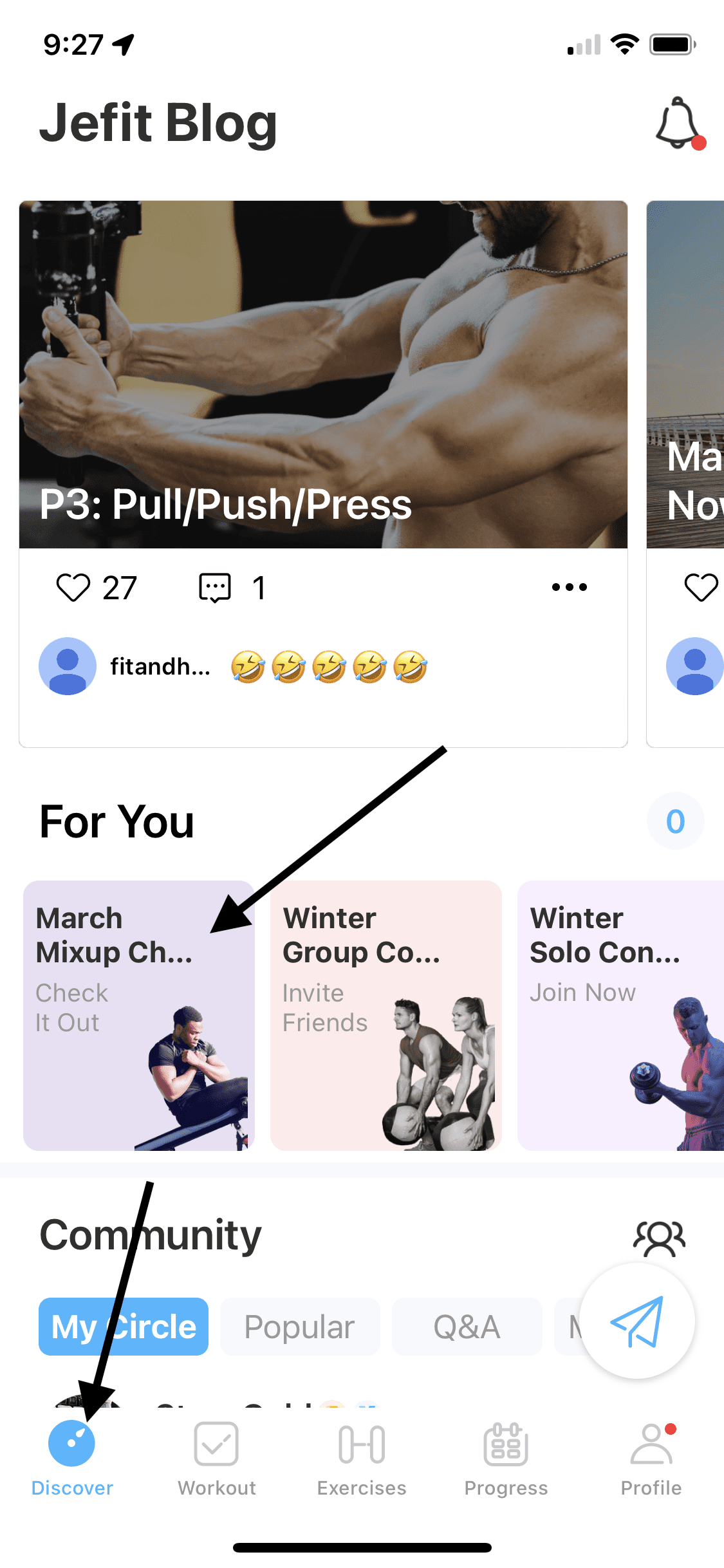Screen dimensions: 724x1568
Task: Switch to the Popular community tab
Action: click(300, 1327)
